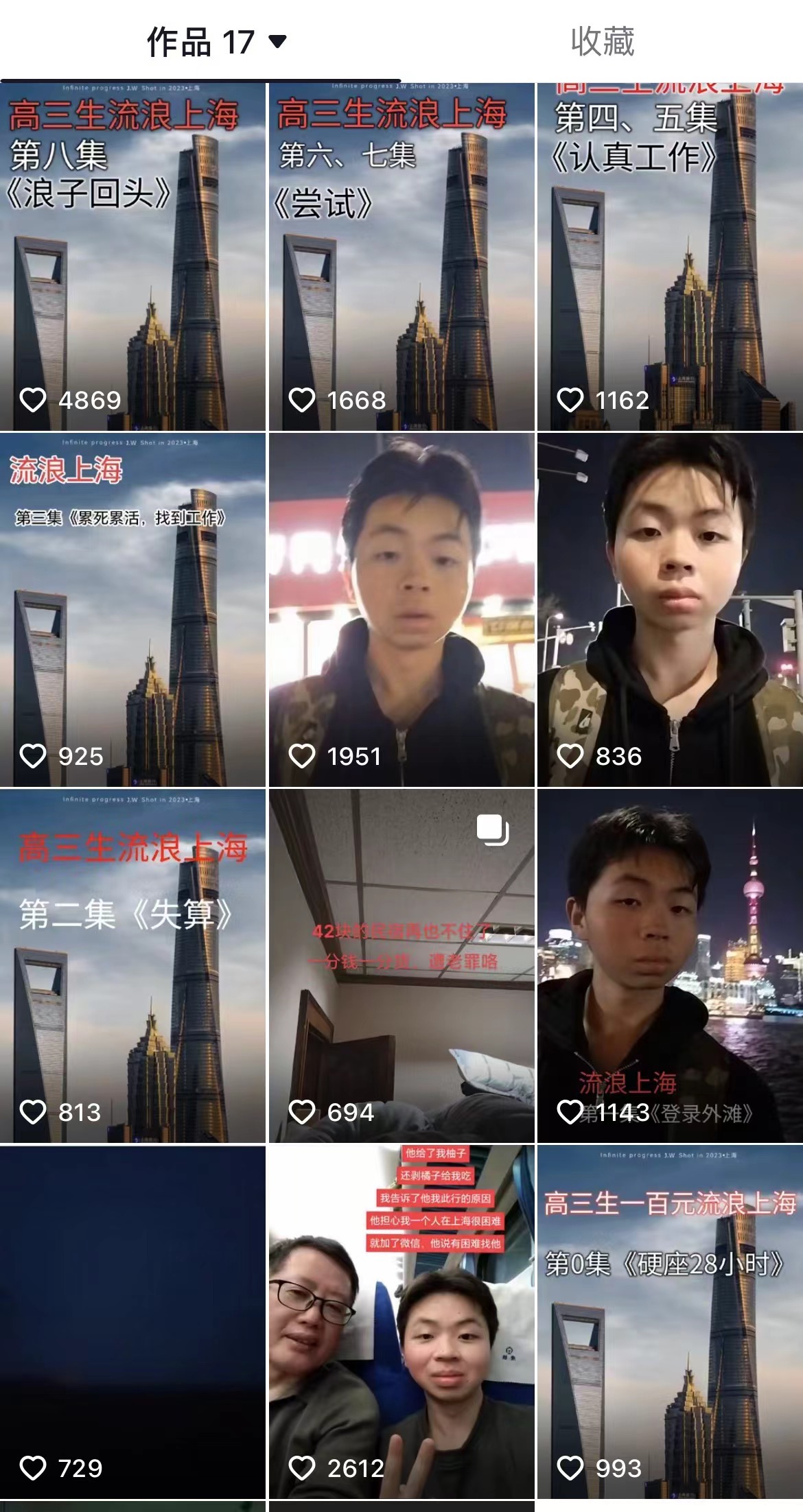
Task: Expand the 作品 17 sorting dropdown
Action: coord(277,42)
